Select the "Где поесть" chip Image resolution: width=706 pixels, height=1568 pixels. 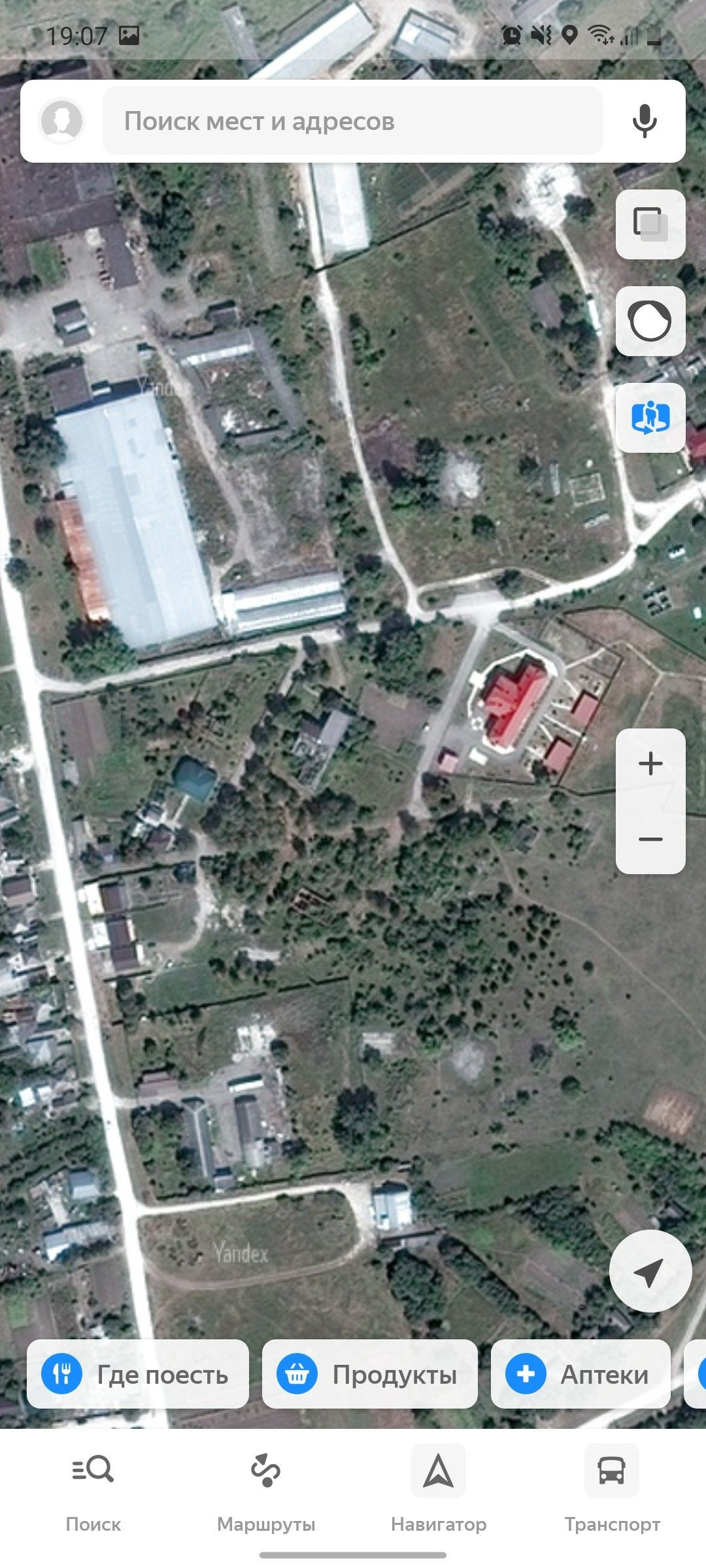(138, 1374)
